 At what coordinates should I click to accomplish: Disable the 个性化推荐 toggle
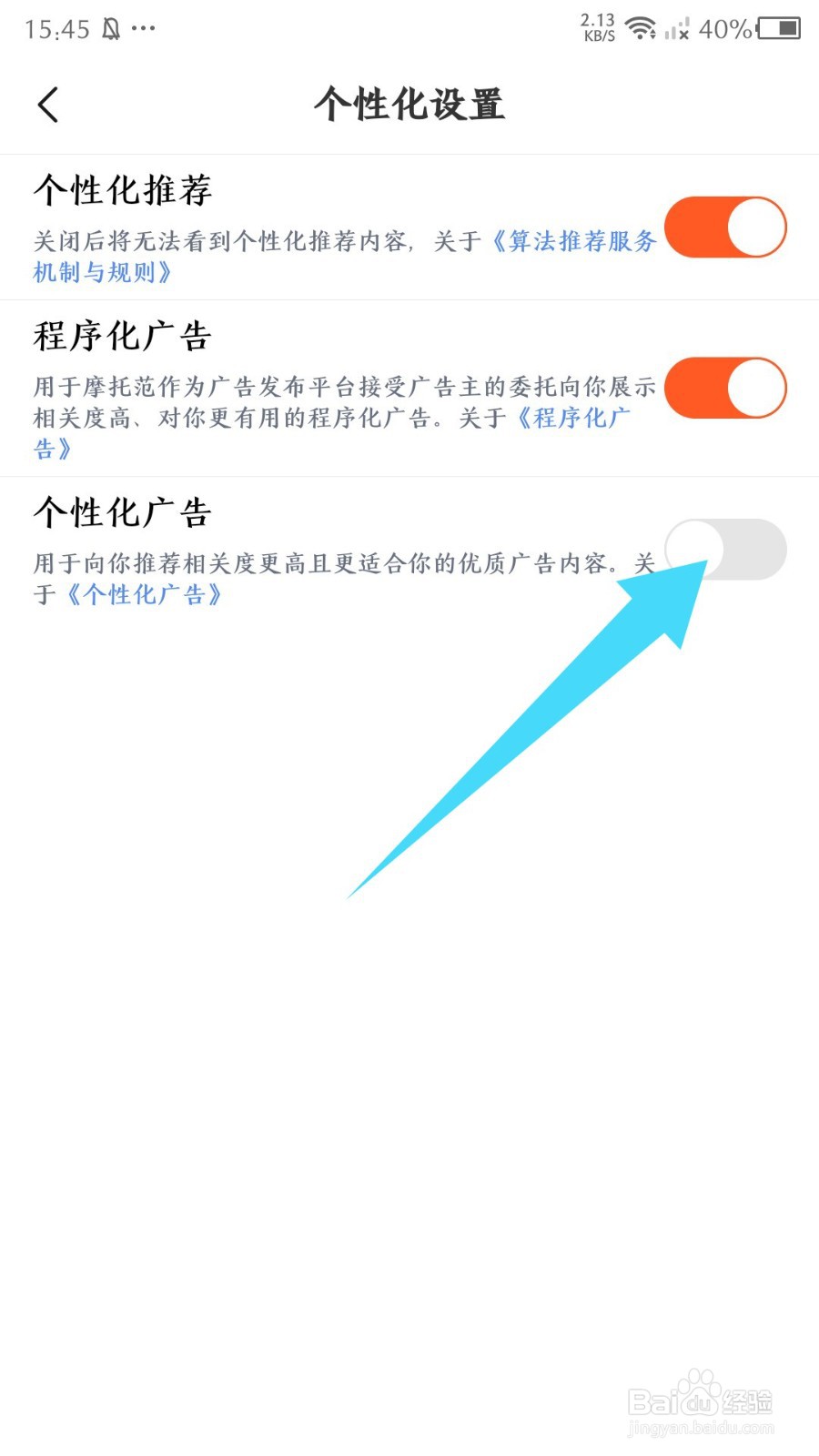[x=725, y=227]
